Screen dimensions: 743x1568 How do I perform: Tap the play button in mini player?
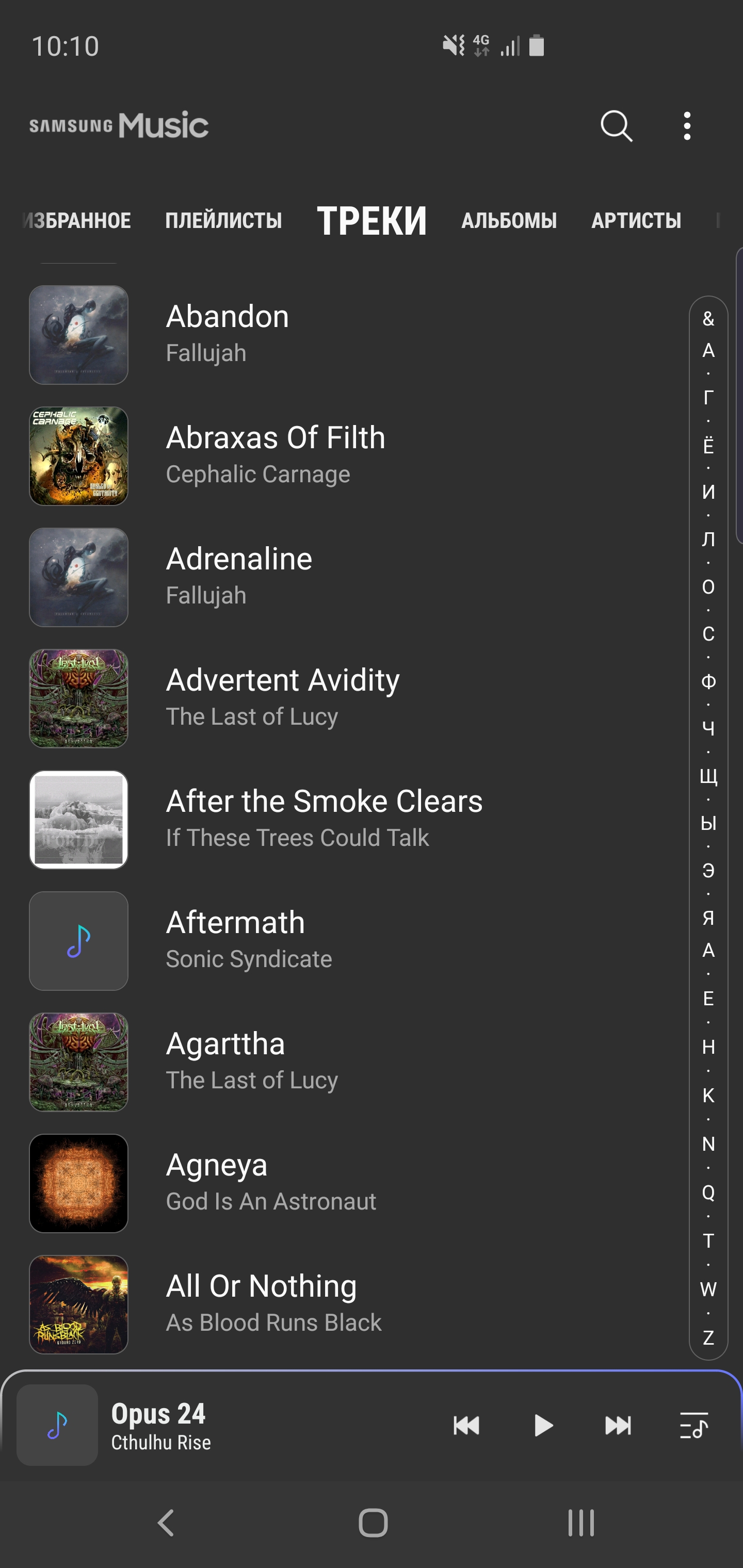click(x=543, y=1426)
